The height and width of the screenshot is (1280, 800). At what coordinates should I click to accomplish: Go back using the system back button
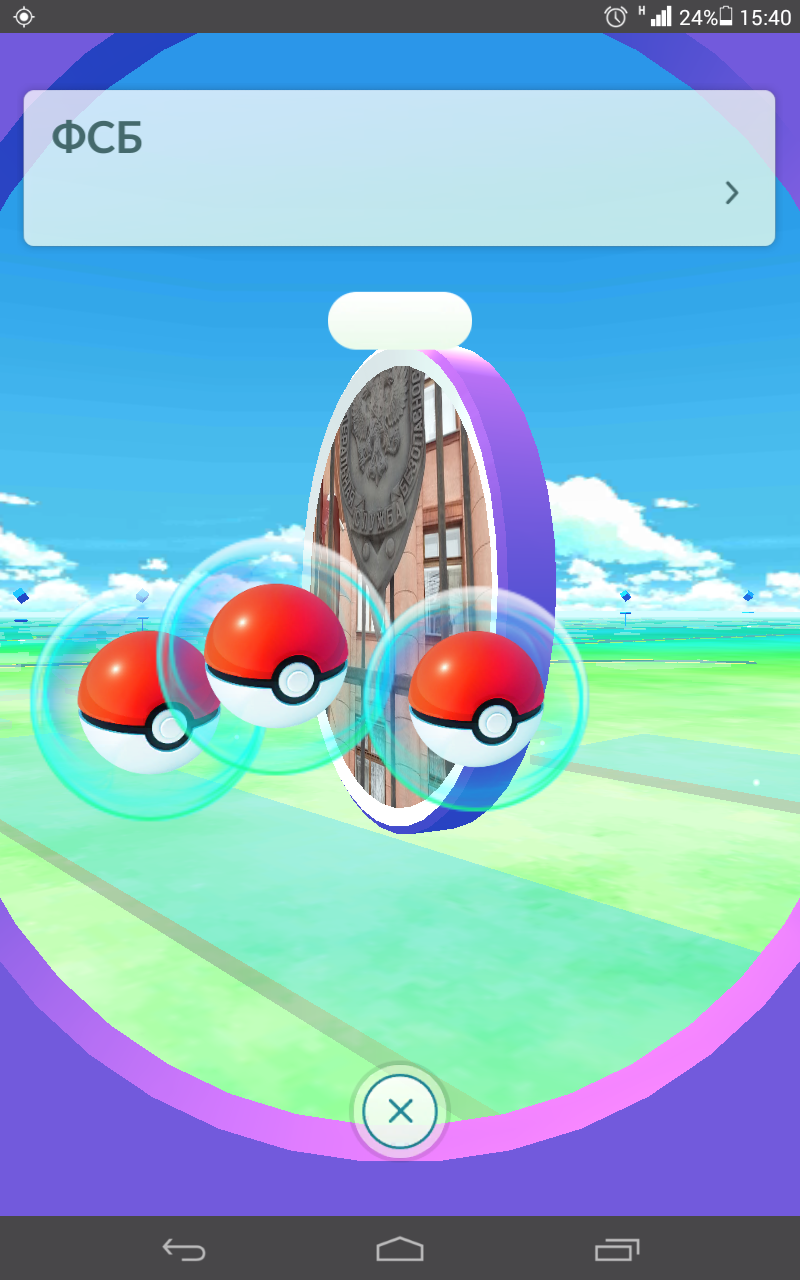click(x=184, y=1249)
